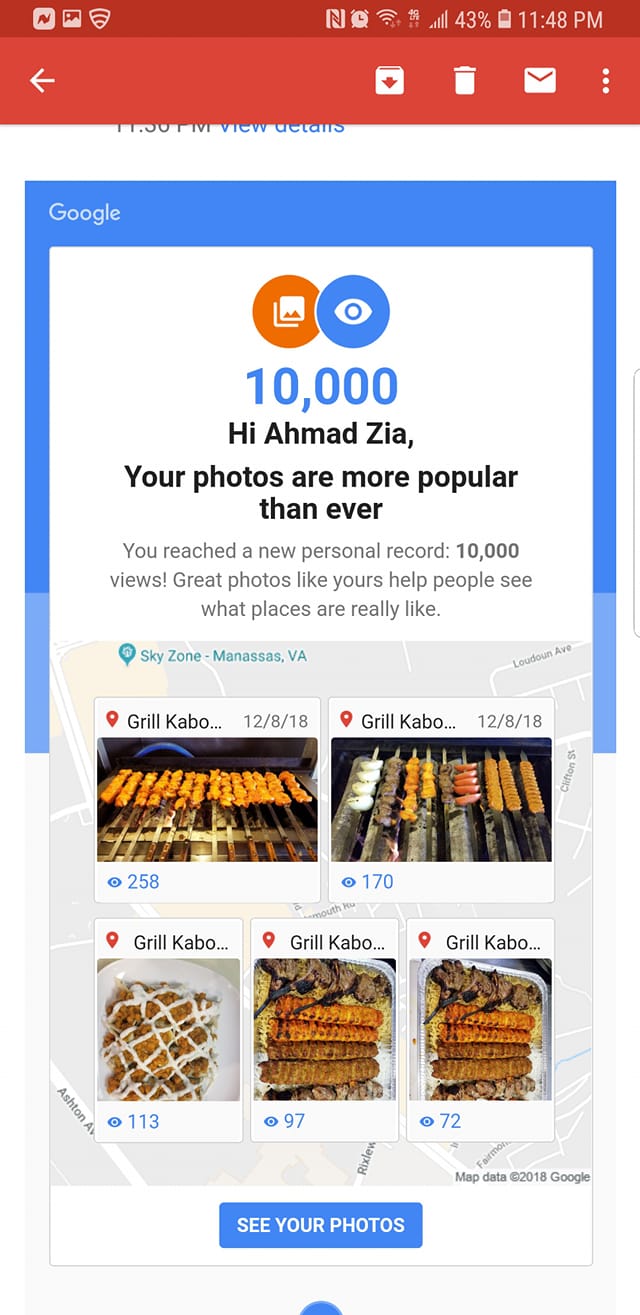The image size is (640, 1315).
Task: Open the photo card with 113 views
Action: click(x=168, y=1030)
